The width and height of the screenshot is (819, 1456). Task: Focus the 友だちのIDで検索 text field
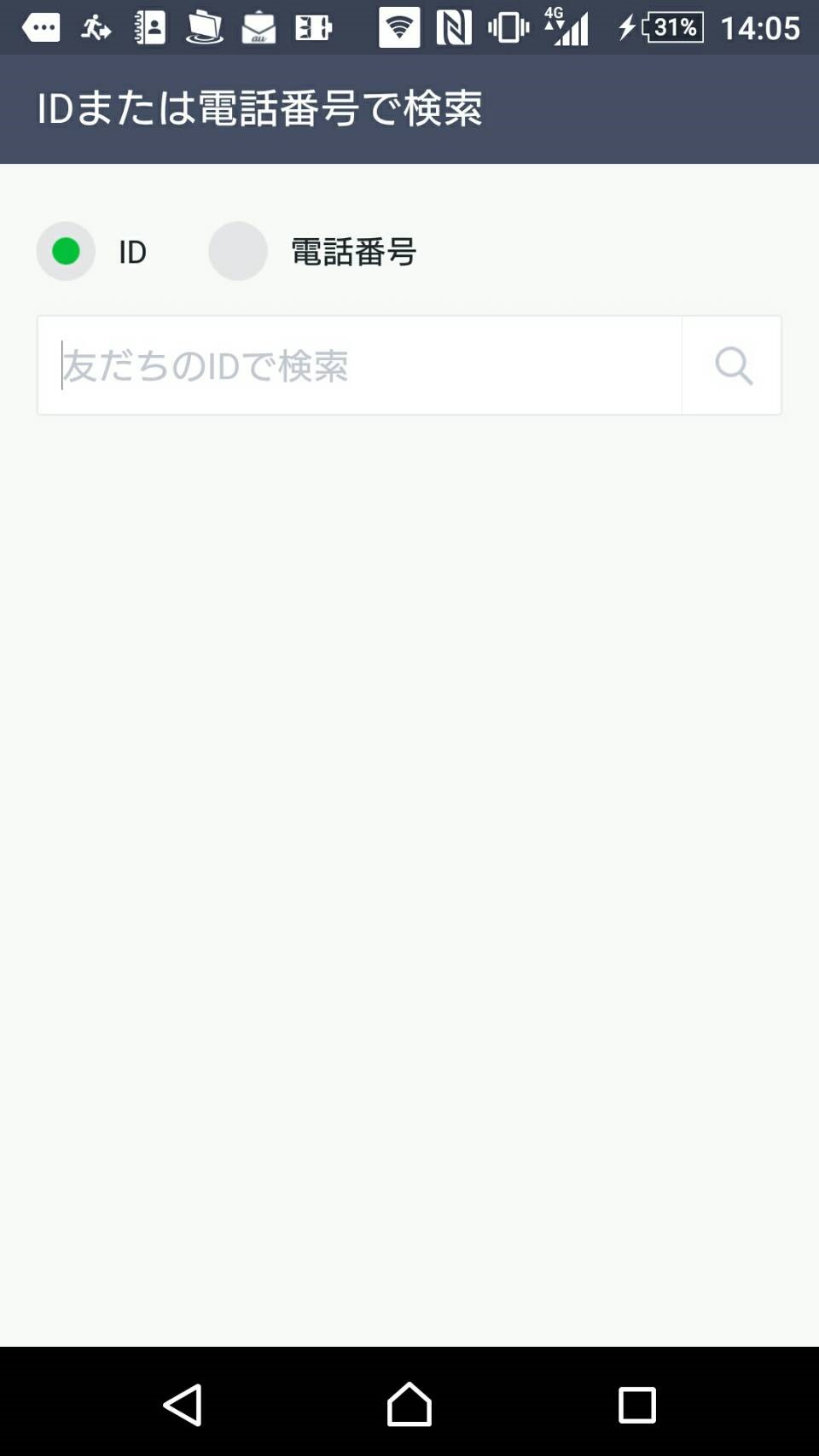click(x=359, y=365)
